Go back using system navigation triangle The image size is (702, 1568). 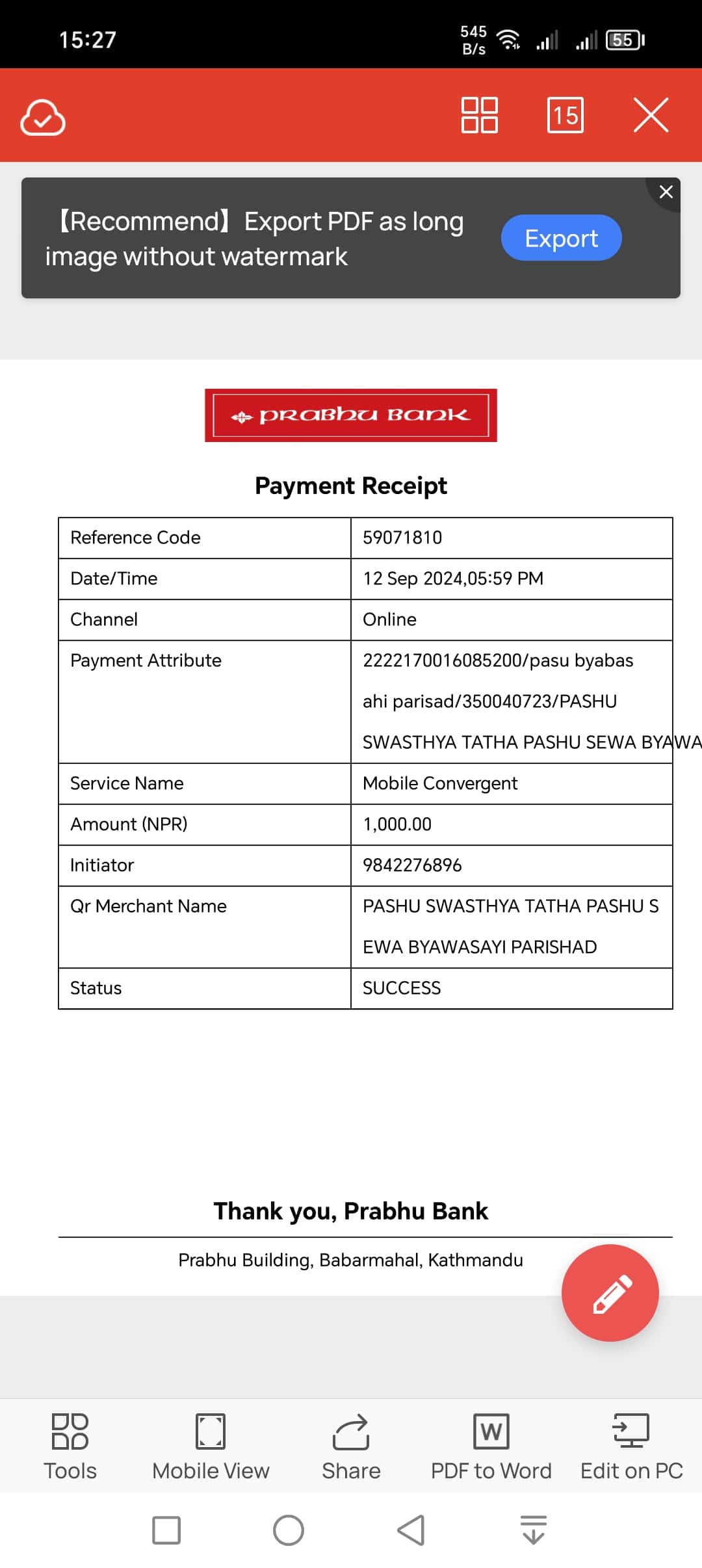[x=411, y=1530]
